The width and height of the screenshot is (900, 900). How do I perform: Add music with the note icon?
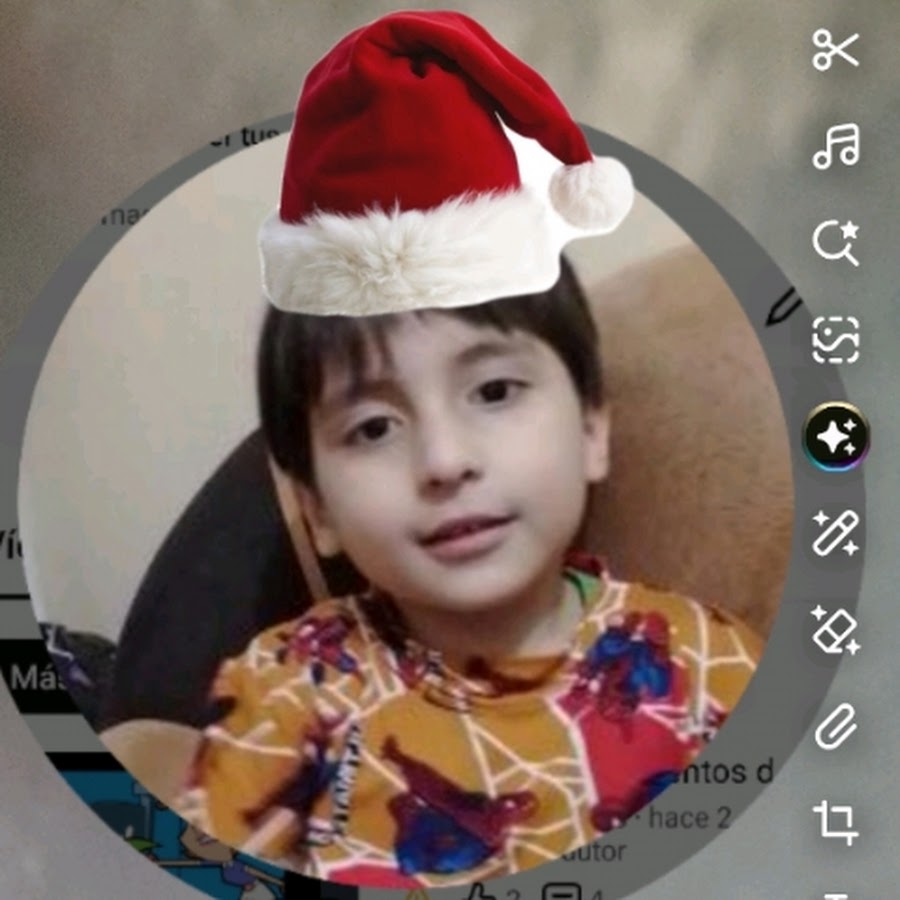[x=835, y=146]
